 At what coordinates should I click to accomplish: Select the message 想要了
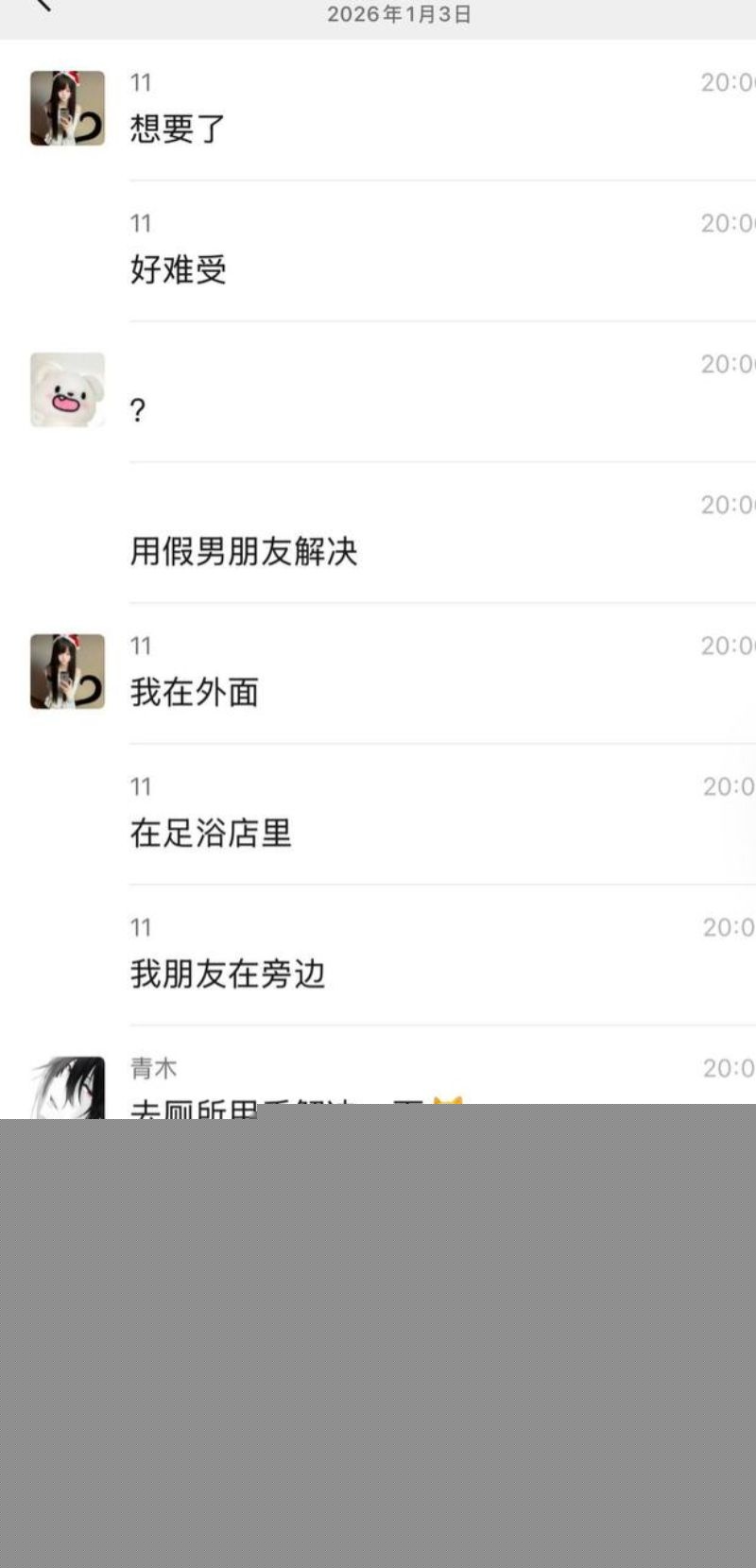tap(177, 129)
